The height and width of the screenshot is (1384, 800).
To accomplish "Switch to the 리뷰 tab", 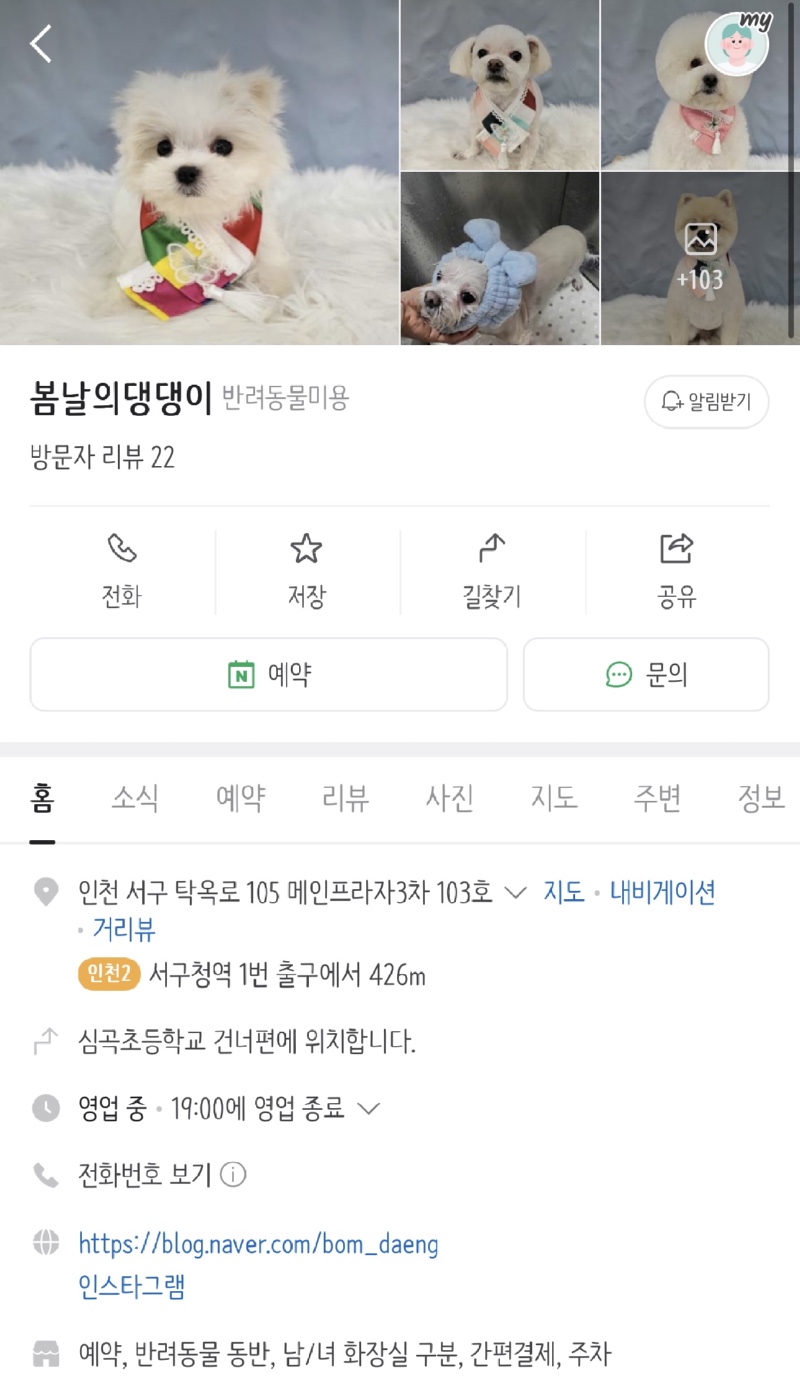I will [x=345, y=798].
